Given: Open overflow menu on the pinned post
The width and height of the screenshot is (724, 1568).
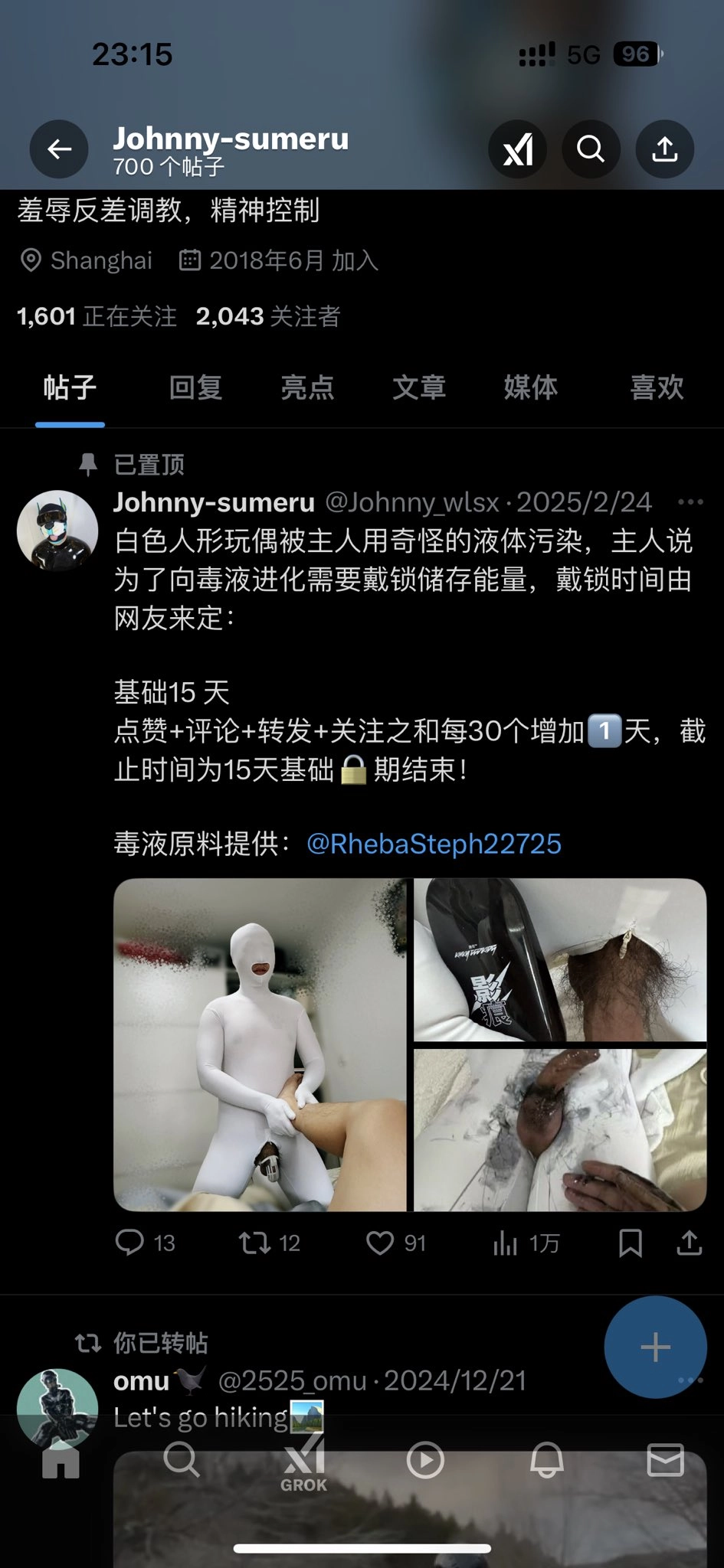Looking at the screenshot, I should point(690,502).
